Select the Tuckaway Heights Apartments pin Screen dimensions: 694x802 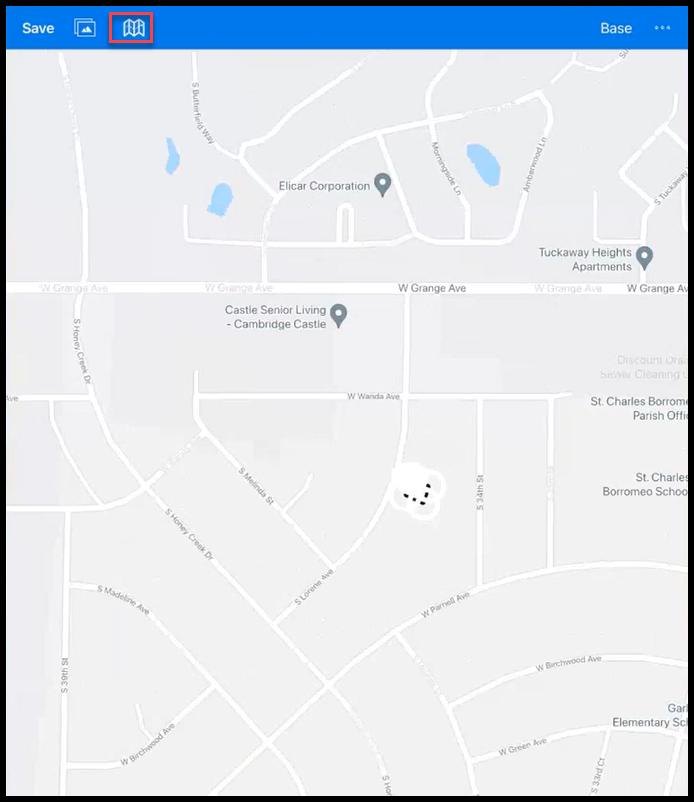click(x=645, y=257)
